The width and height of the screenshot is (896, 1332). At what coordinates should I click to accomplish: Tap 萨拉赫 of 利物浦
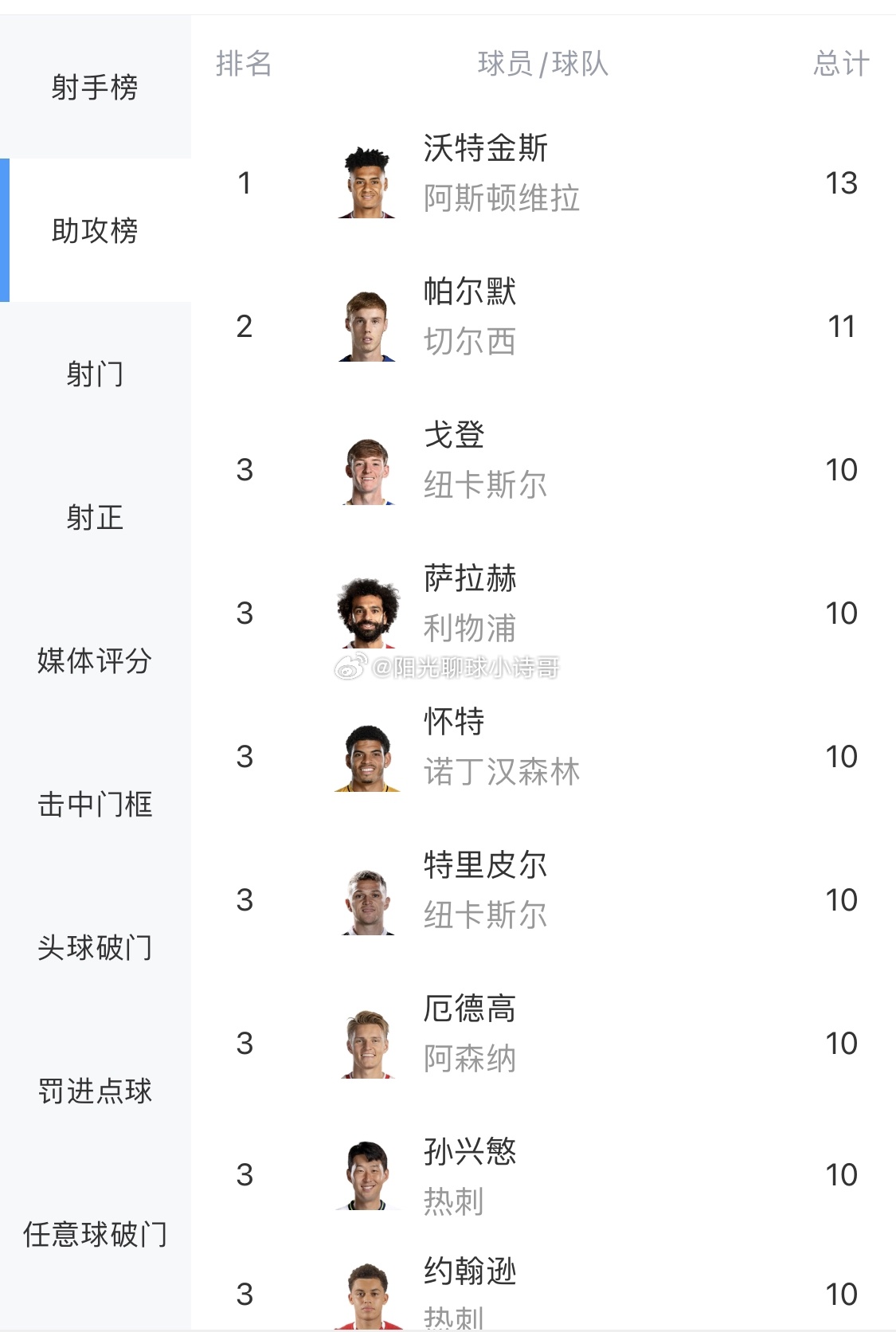click(x=469, y=579)
